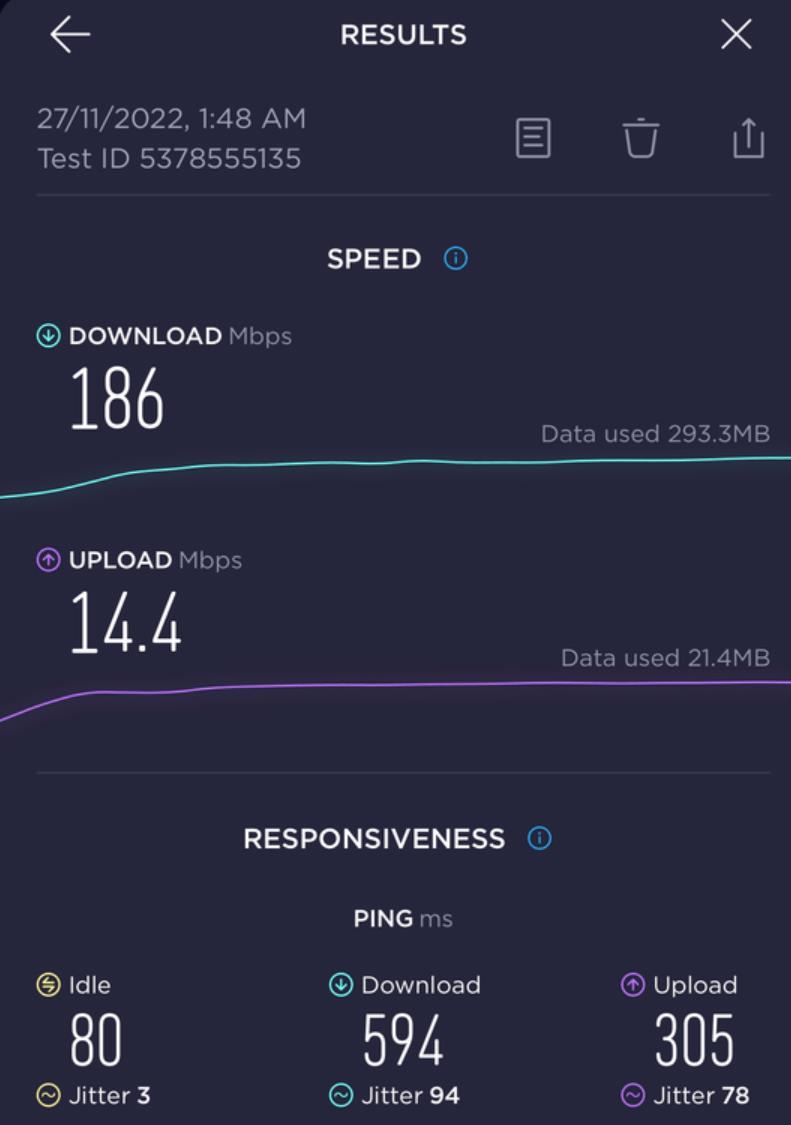Close the results screen
The image size is (791, 1125).
click(736, 35)
